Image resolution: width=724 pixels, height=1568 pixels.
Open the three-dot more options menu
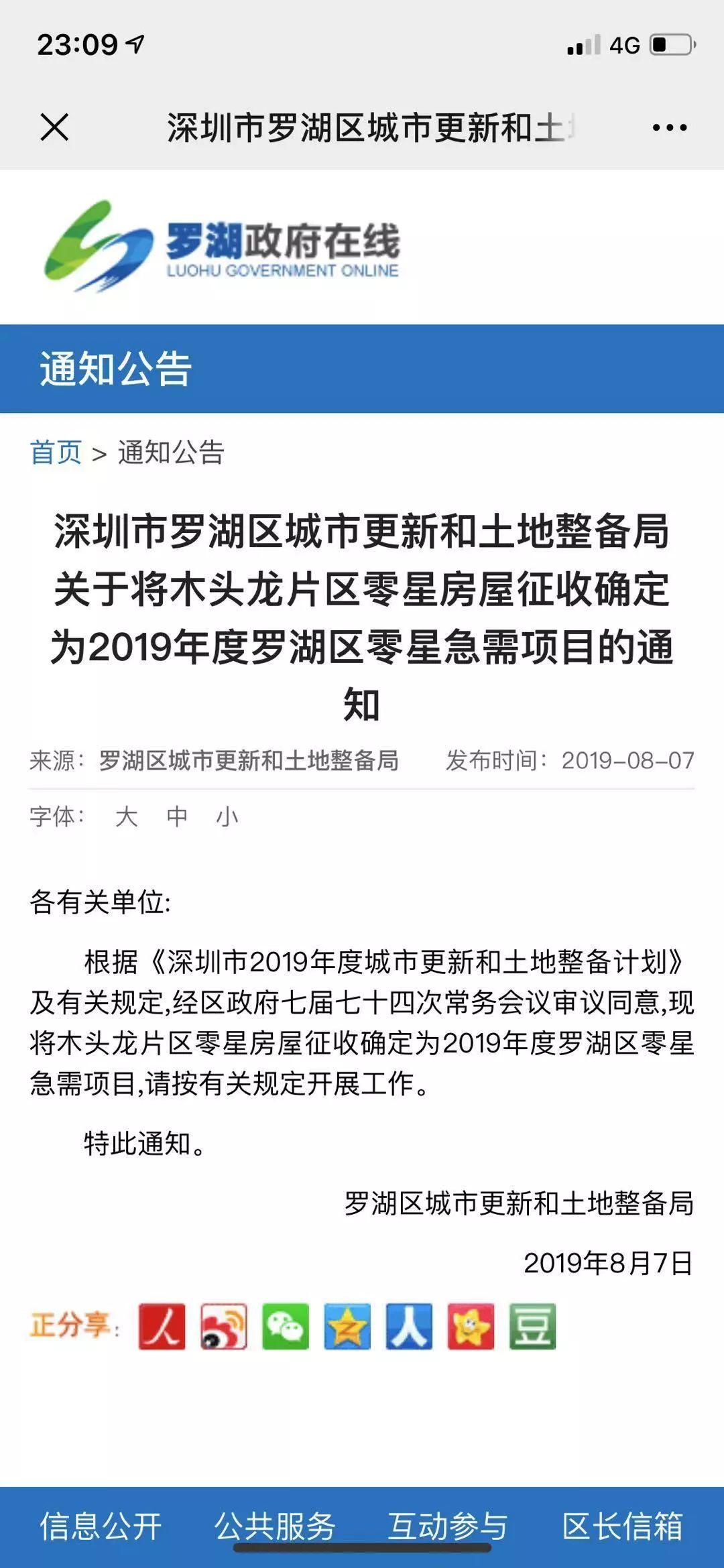(670, 127)
